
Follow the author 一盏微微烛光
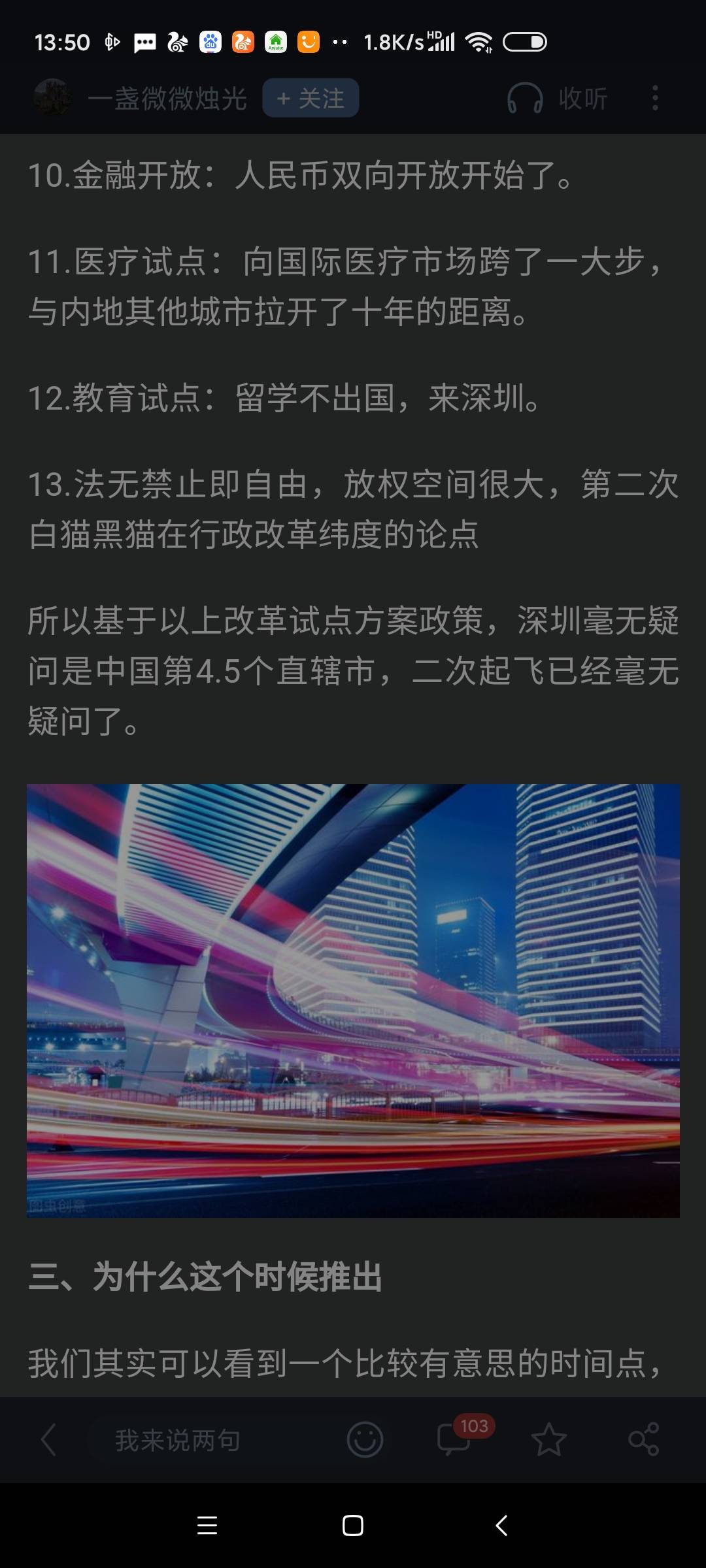coord(311,98)
